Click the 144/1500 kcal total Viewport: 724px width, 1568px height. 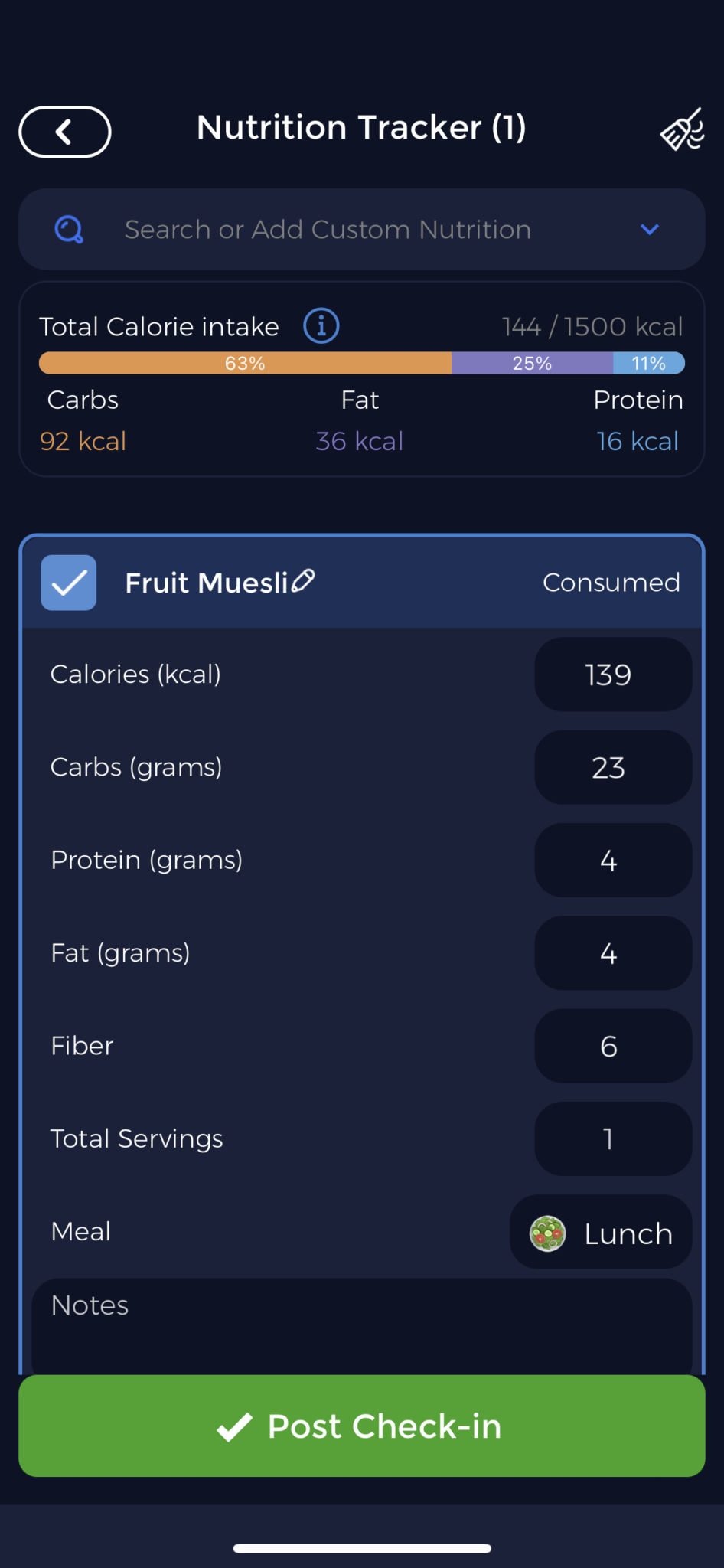point(592,325)
